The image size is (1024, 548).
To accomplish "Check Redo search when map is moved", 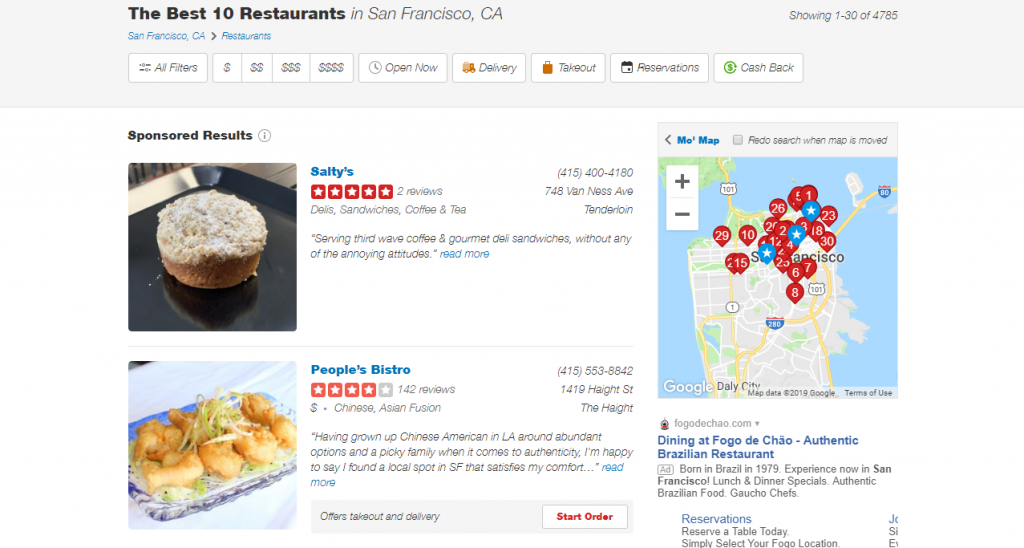I will pyautogui.click(x=738, y=140).
